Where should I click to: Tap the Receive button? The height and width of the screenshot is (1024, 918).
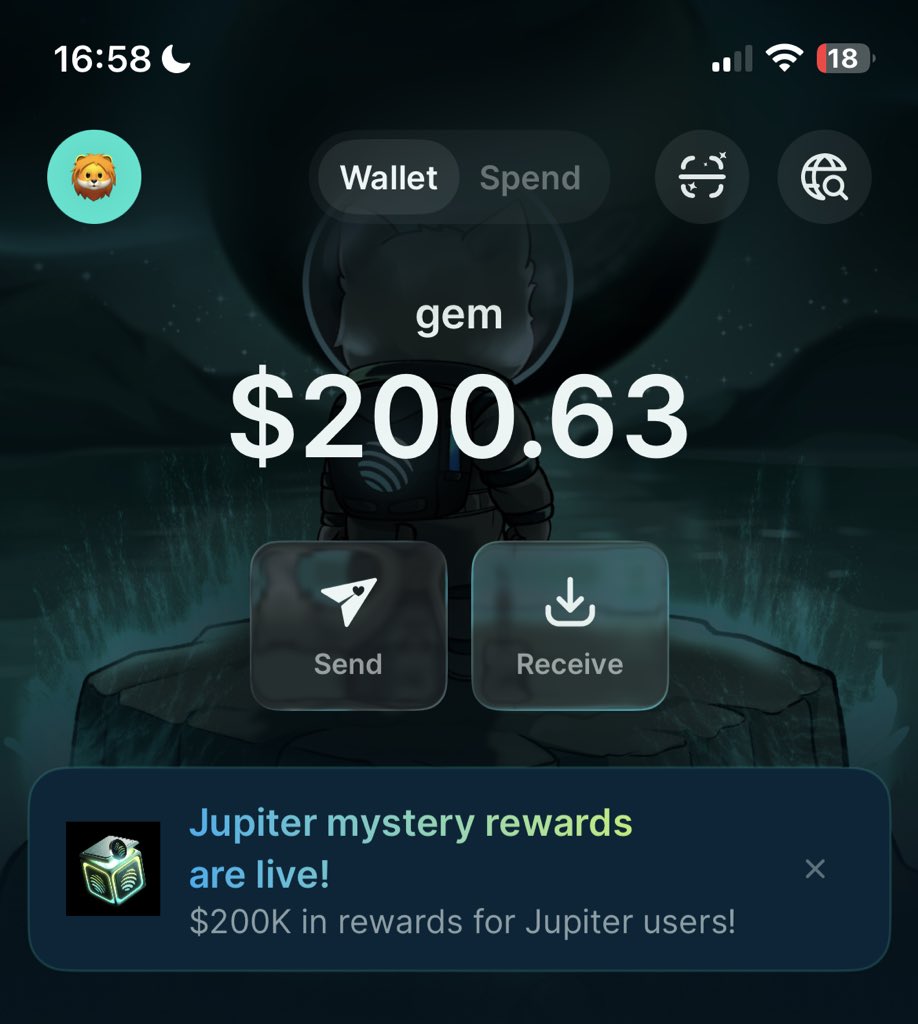(570, 626)
